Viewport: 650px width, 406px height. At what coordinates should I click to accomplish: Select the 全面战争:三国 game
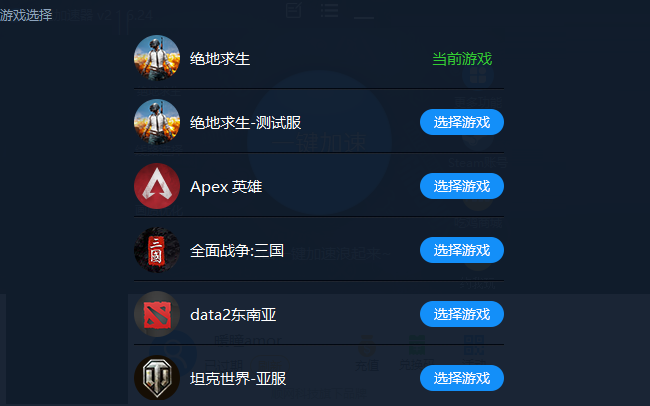tap(461, 250)
